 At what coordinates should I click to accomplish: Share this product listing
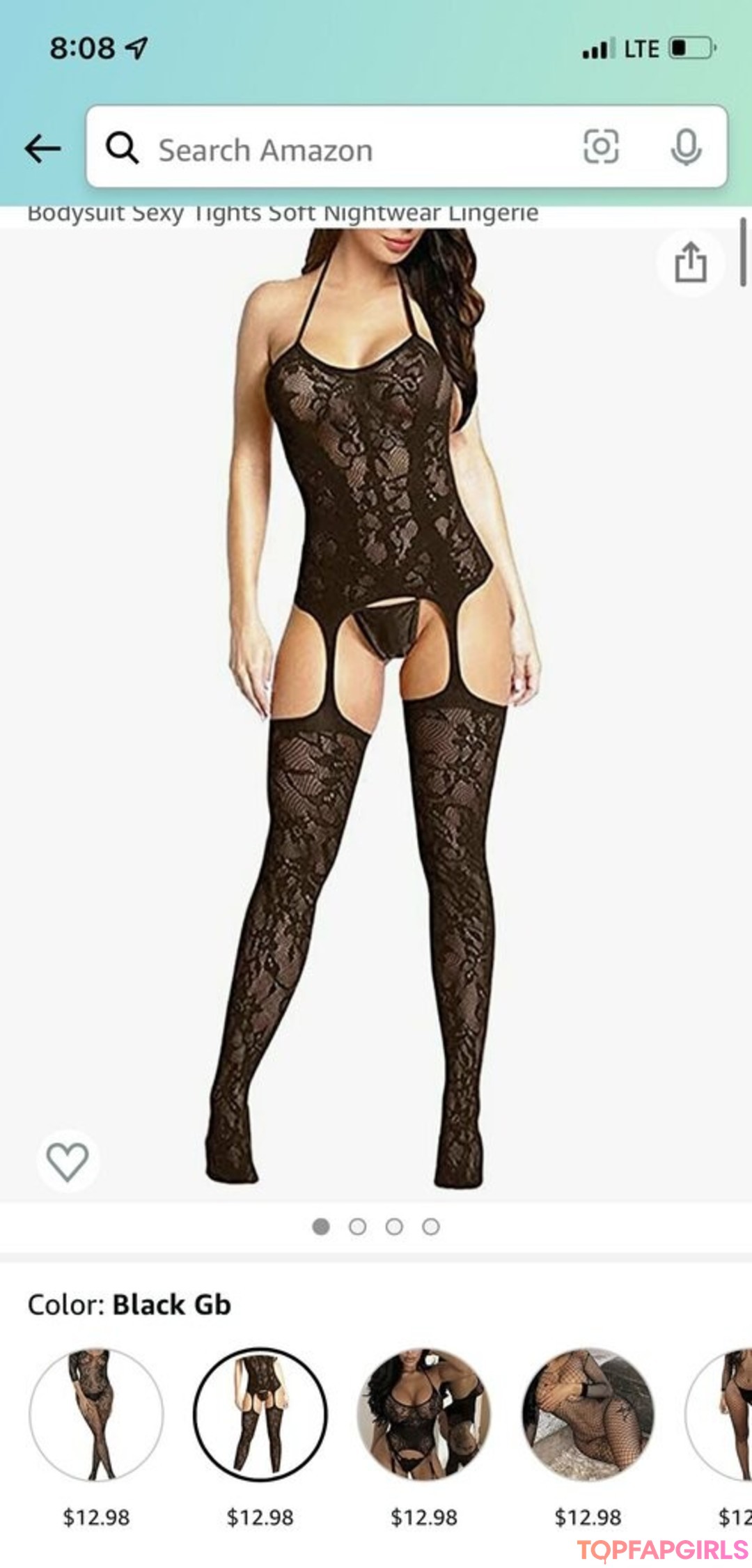point(690,263)
